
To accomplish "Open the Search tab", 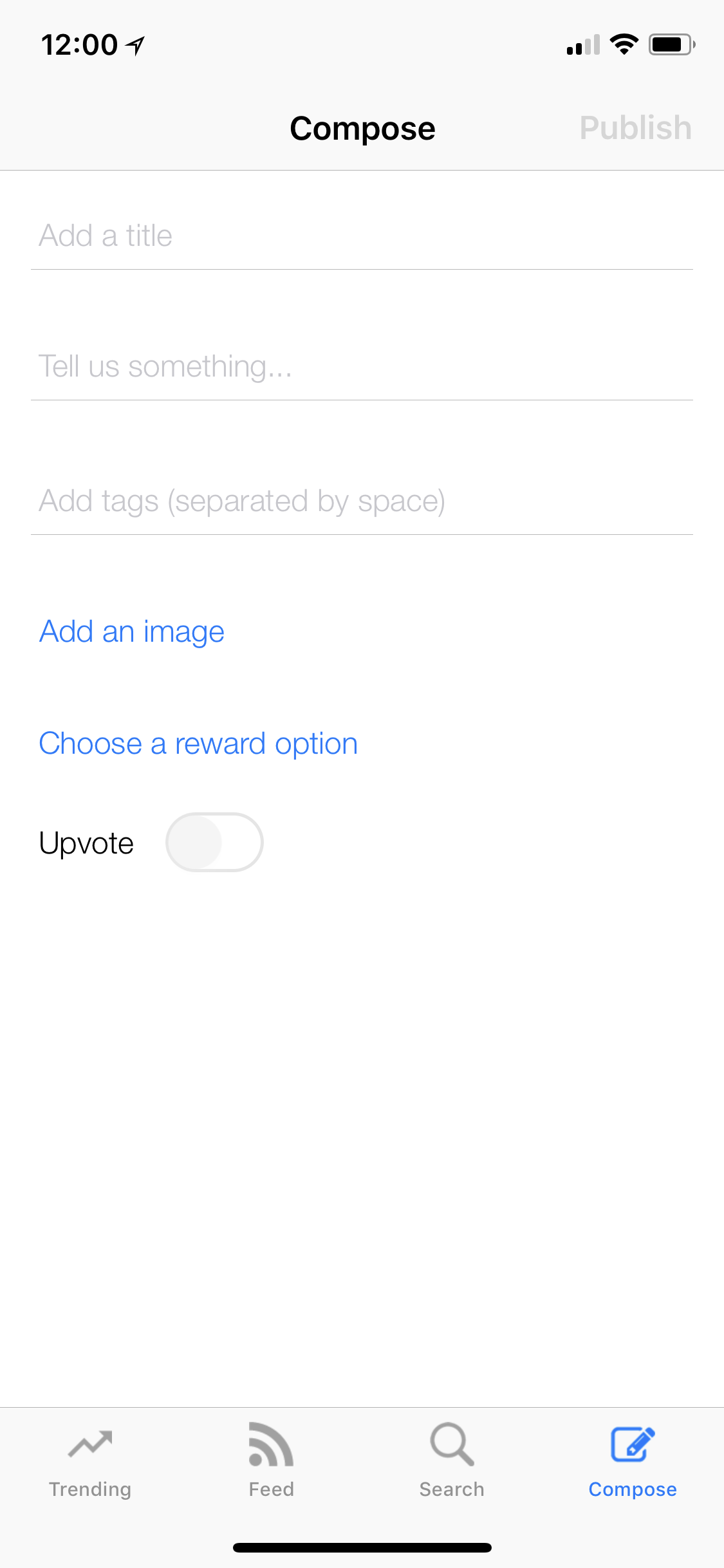I will (452, 1461).
